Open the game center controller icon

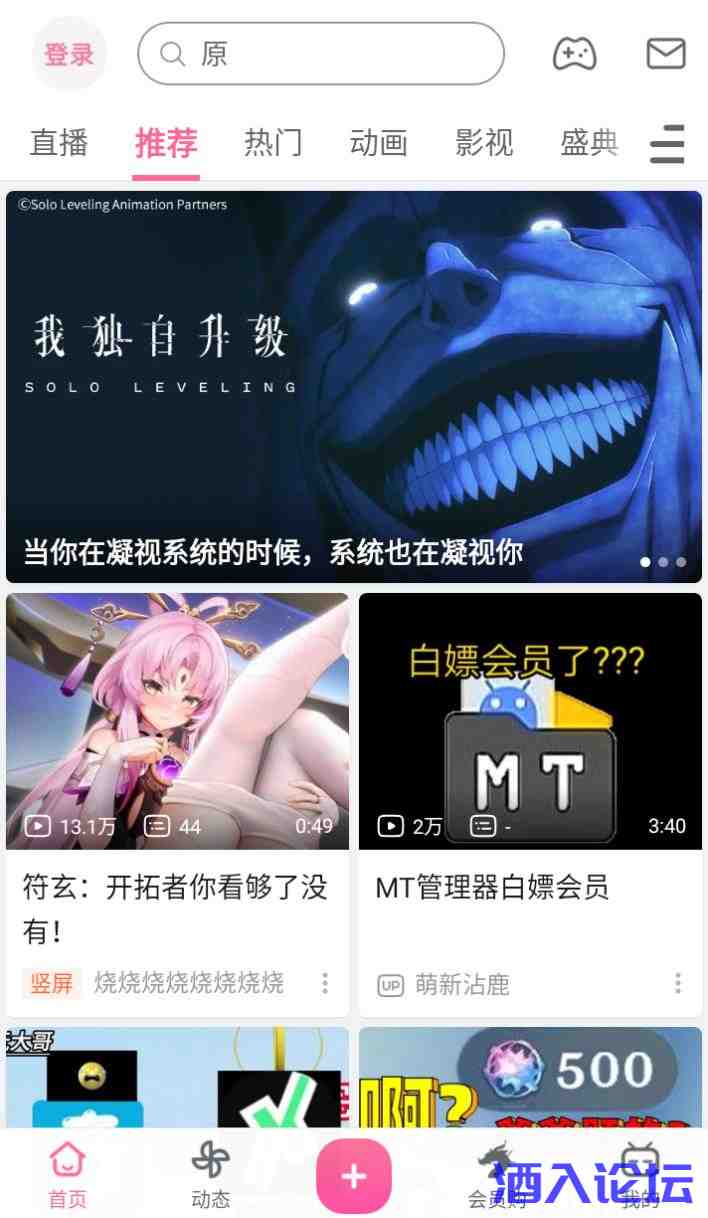pos(575,54)
